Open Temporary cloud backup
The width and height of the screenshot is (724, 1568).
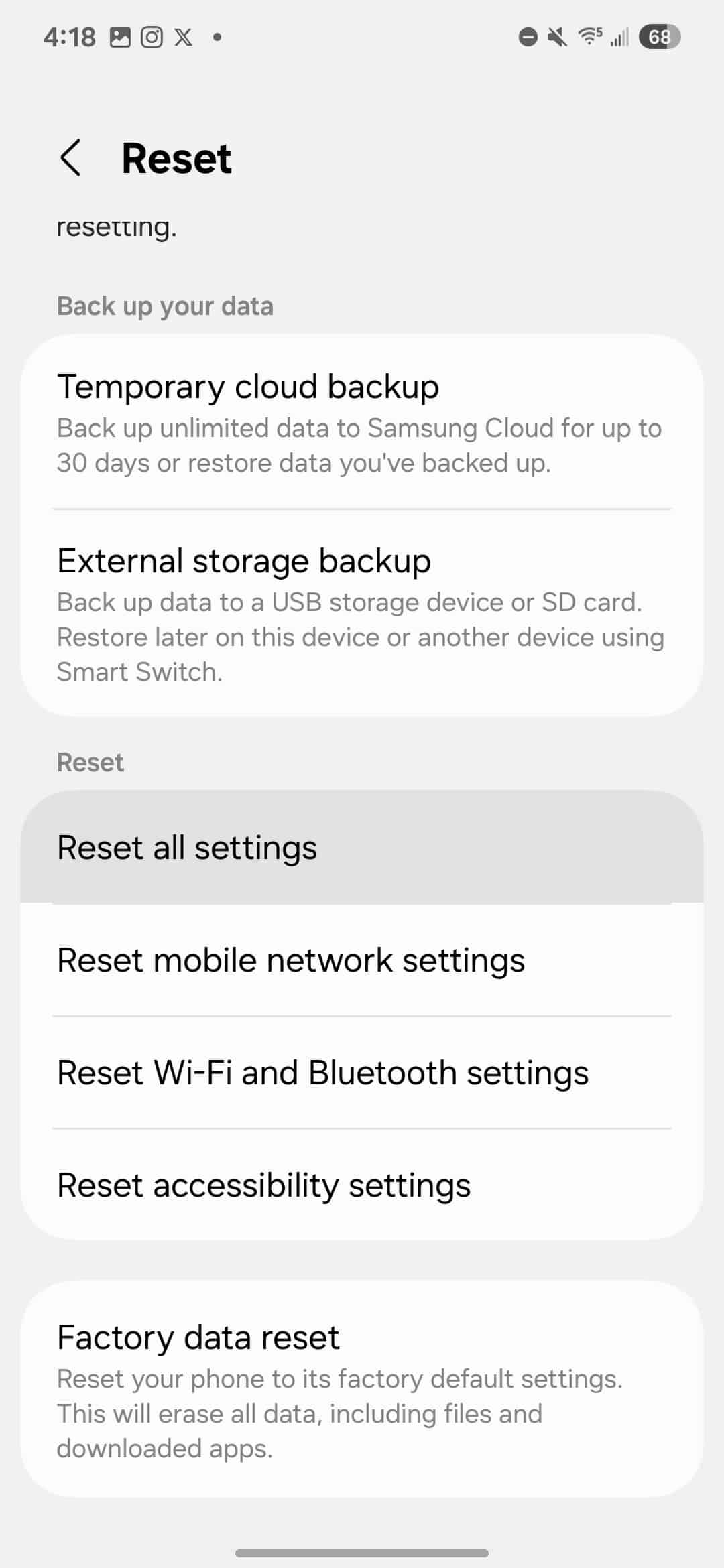(x=362, y=422)
